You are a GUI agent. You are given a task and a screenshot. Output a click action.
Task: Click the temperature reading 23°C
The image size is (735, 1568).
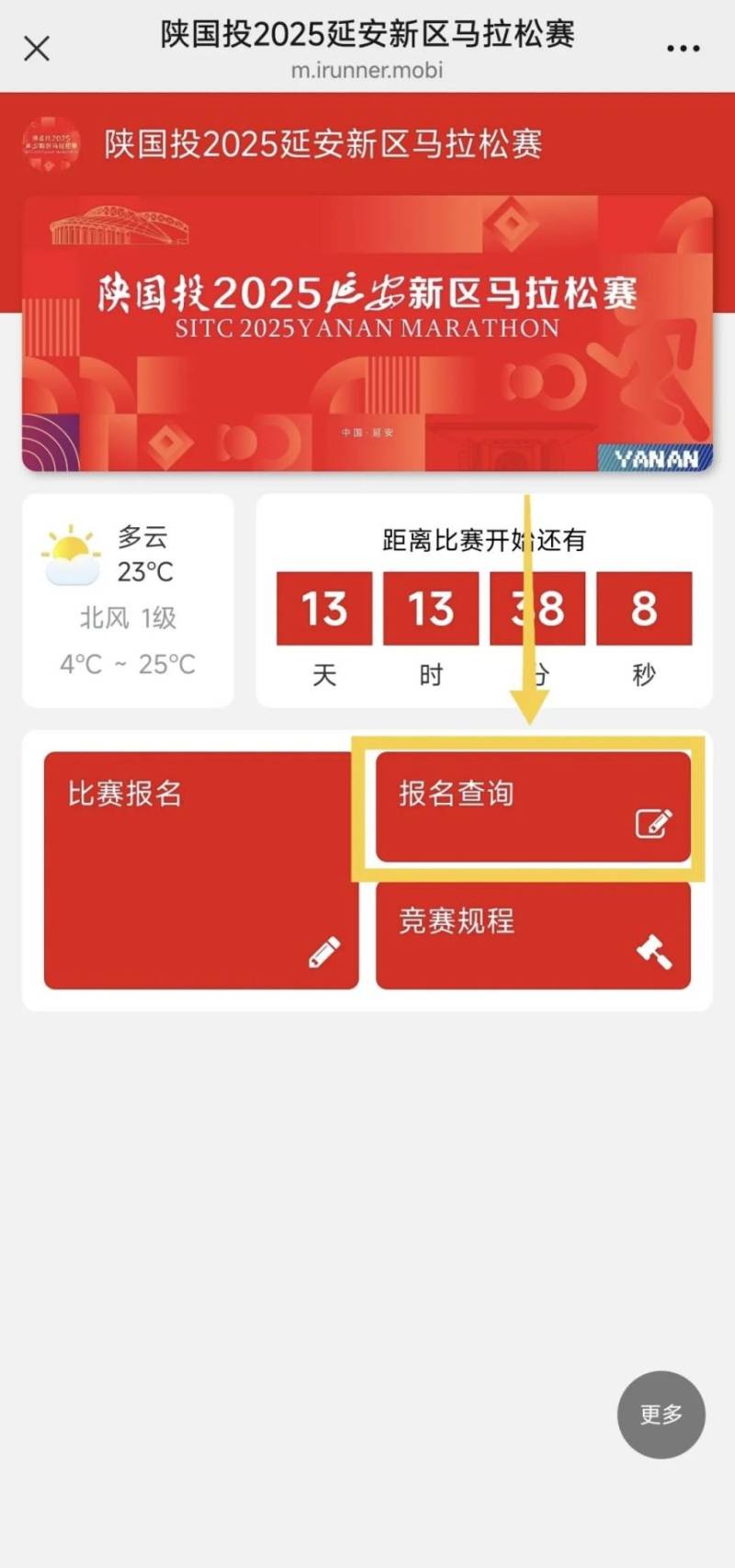click(144, 573)
